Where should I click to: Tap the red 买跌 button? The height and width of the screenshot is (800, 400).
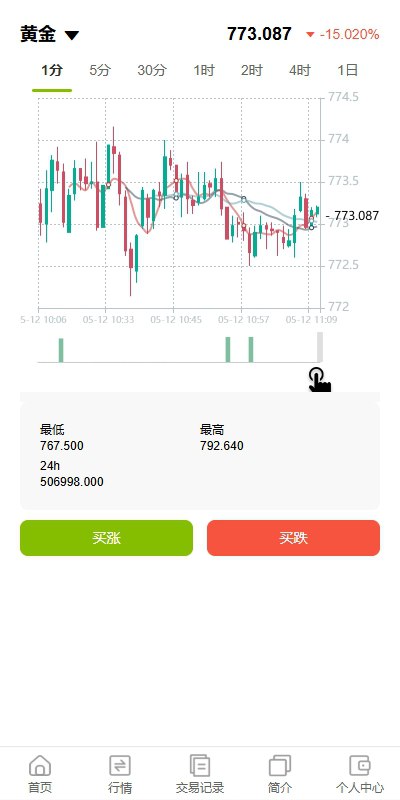(293, 538)
